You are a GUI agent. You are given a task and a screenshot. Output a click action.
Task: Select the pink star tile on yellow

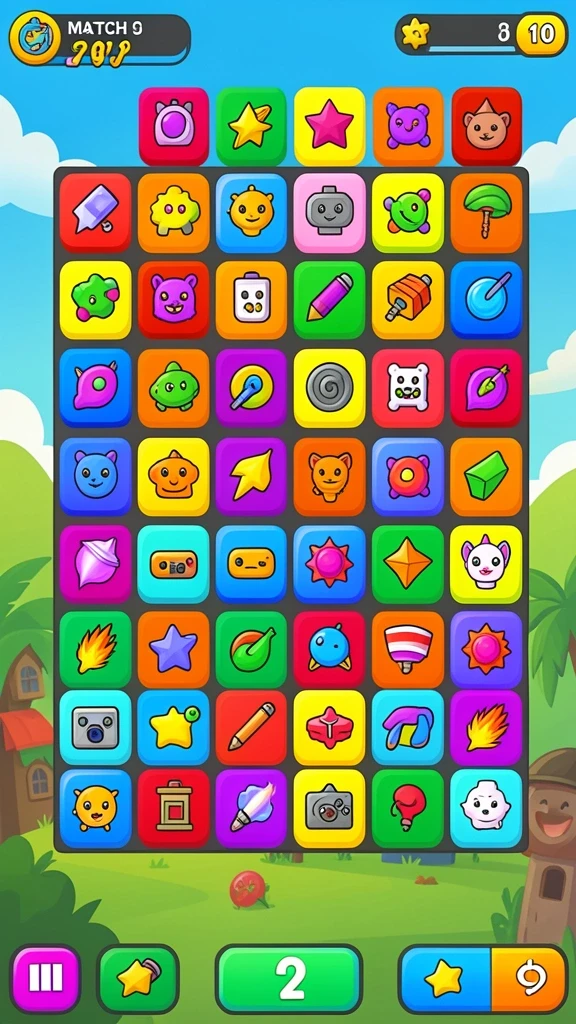coord(329,126)
